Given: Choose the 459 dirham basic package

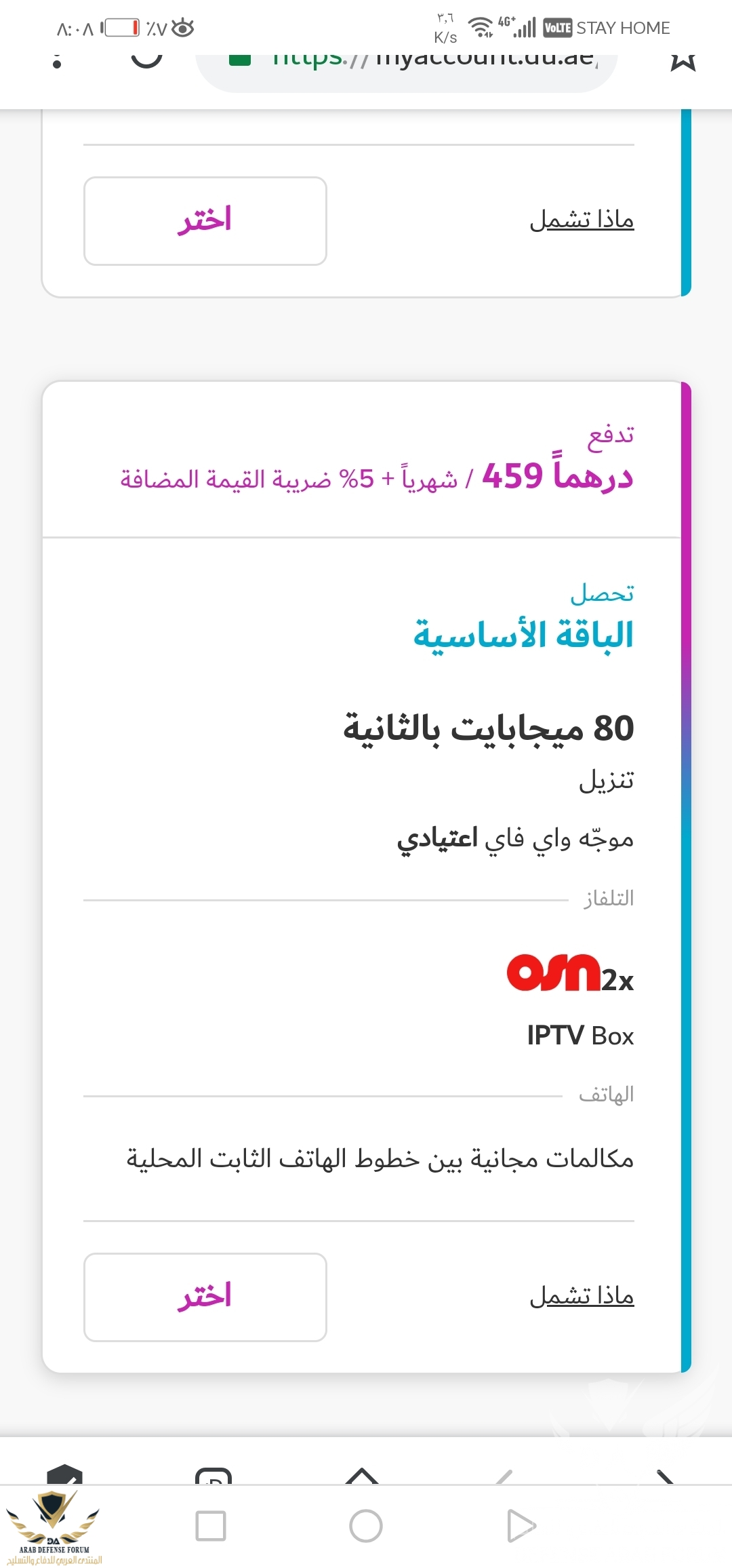Looking at the screenshot, I should point(205,1297).
